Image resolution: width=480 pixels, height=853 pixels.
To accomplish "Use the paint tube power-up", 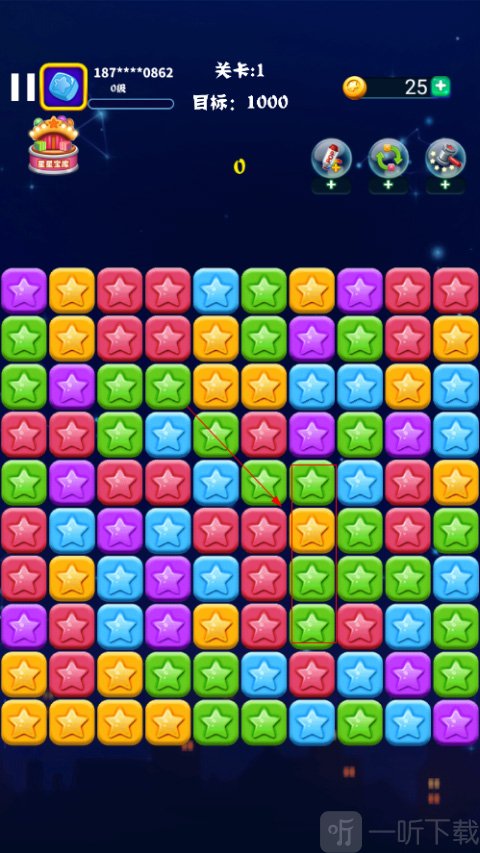I will [x=331, y=159].
